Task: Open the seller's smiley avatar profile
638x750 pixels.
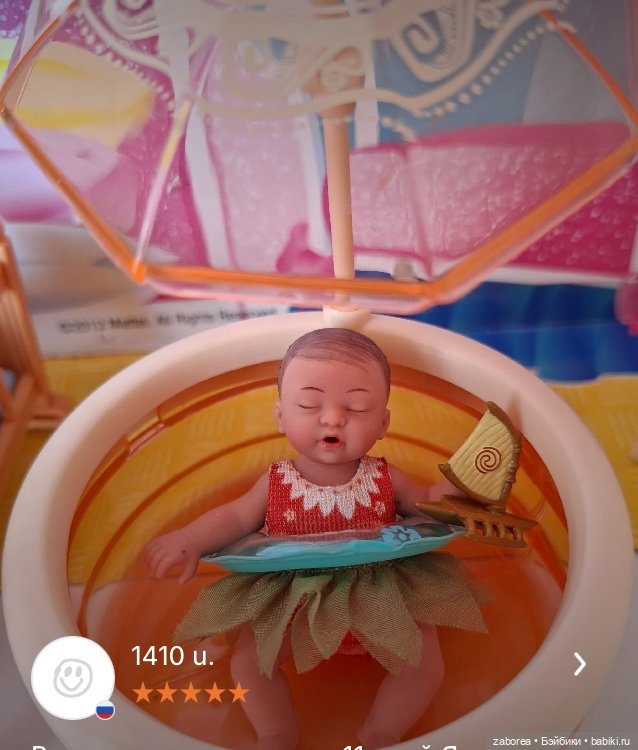Action: coord(73,677)
